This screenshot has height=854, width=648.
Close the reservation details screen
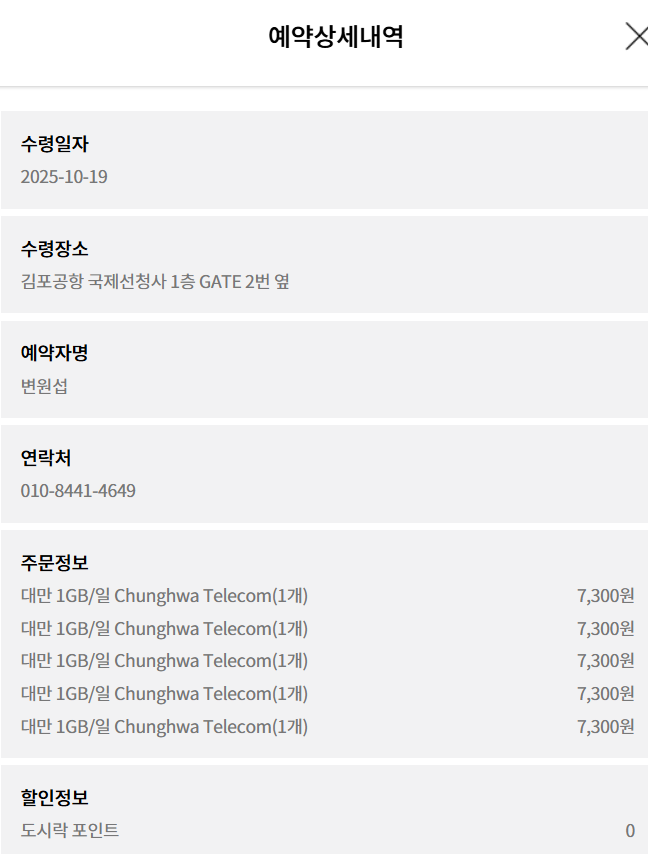coord(636,37)
